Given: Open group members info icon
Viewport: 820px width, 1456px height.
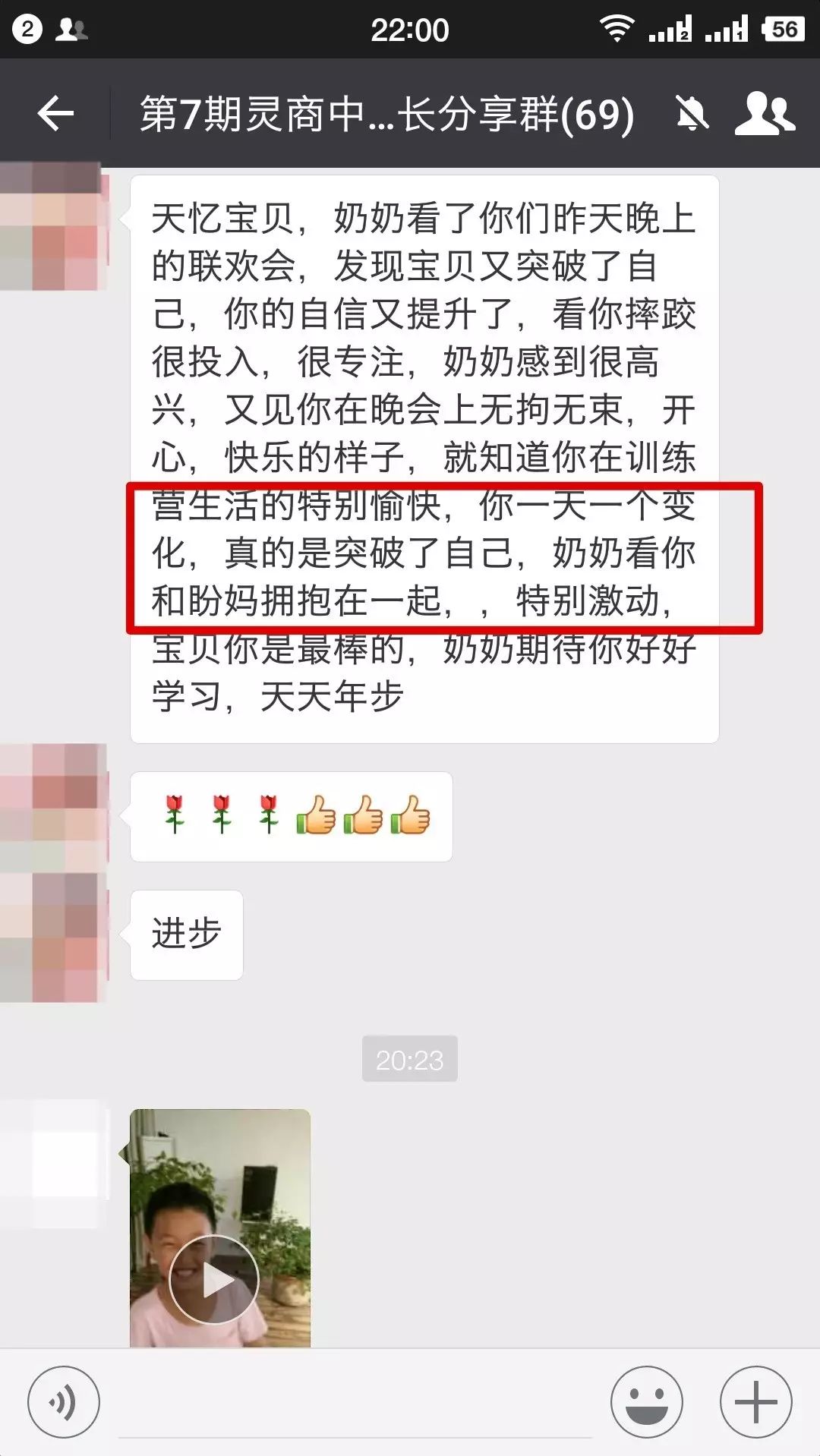Looking at the screenshot, I should (x=765, y=114).
